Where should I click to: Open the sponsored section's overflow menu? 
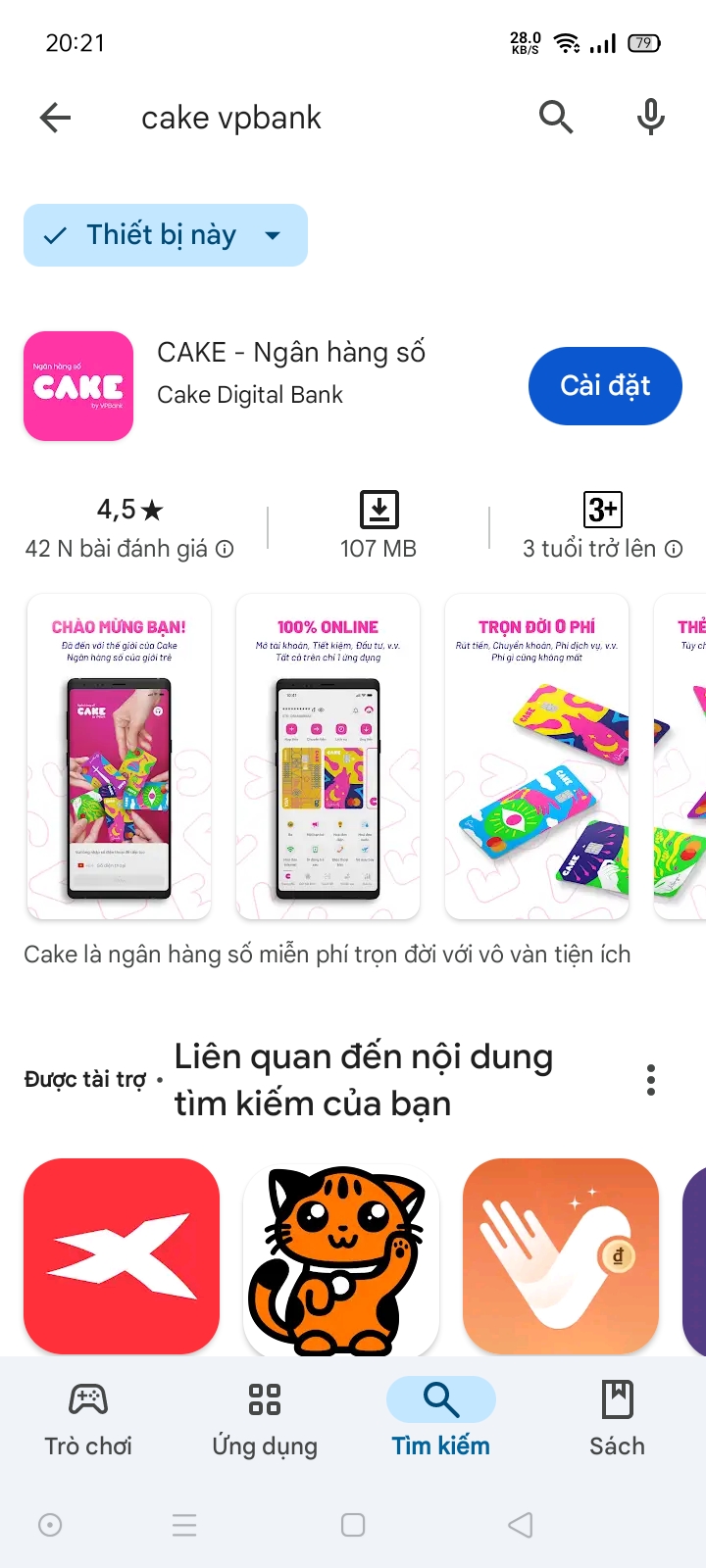pyautogui.click(x=651, y=1080)
